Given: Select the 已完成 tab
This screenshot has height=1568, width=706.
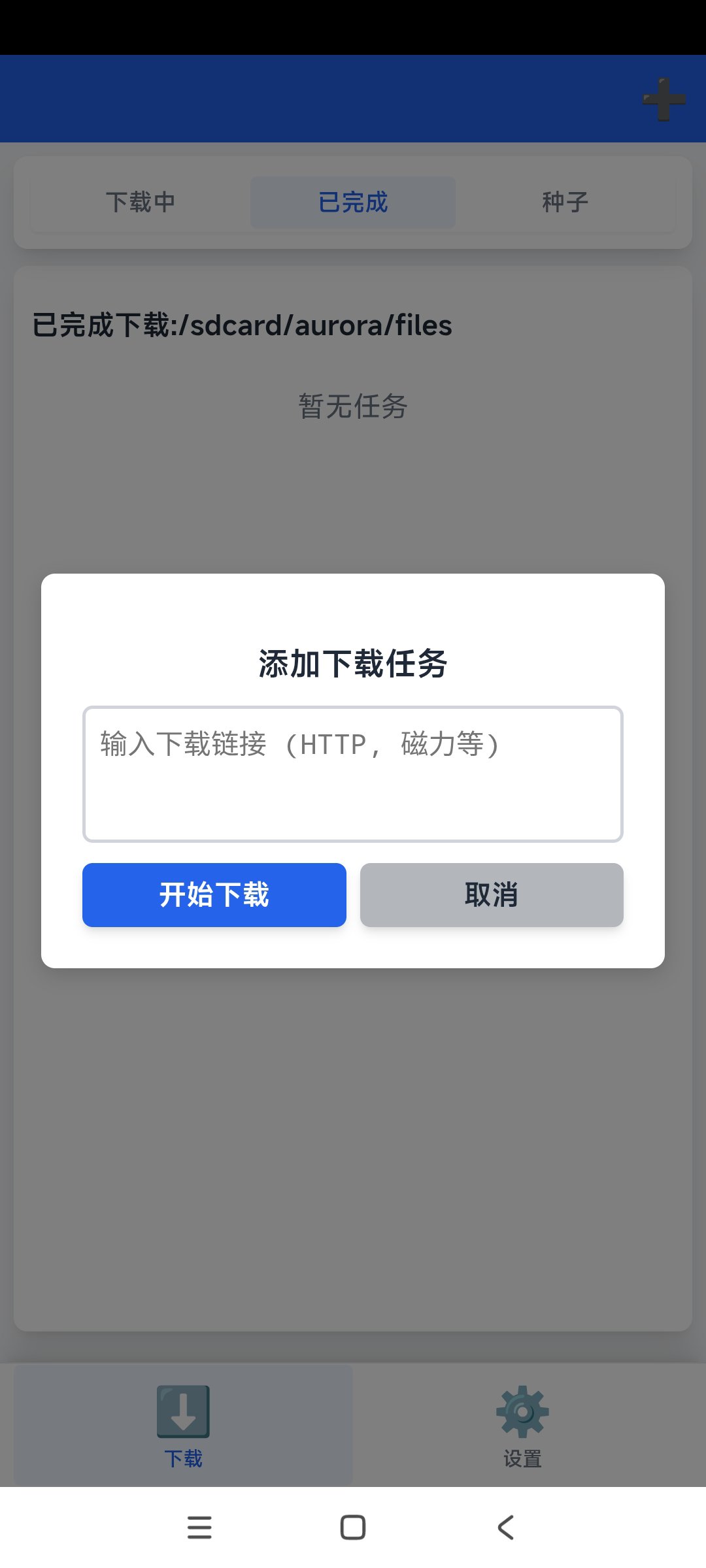Looking at the screenshot, I should pyautogui.click(x=352, y=201).
